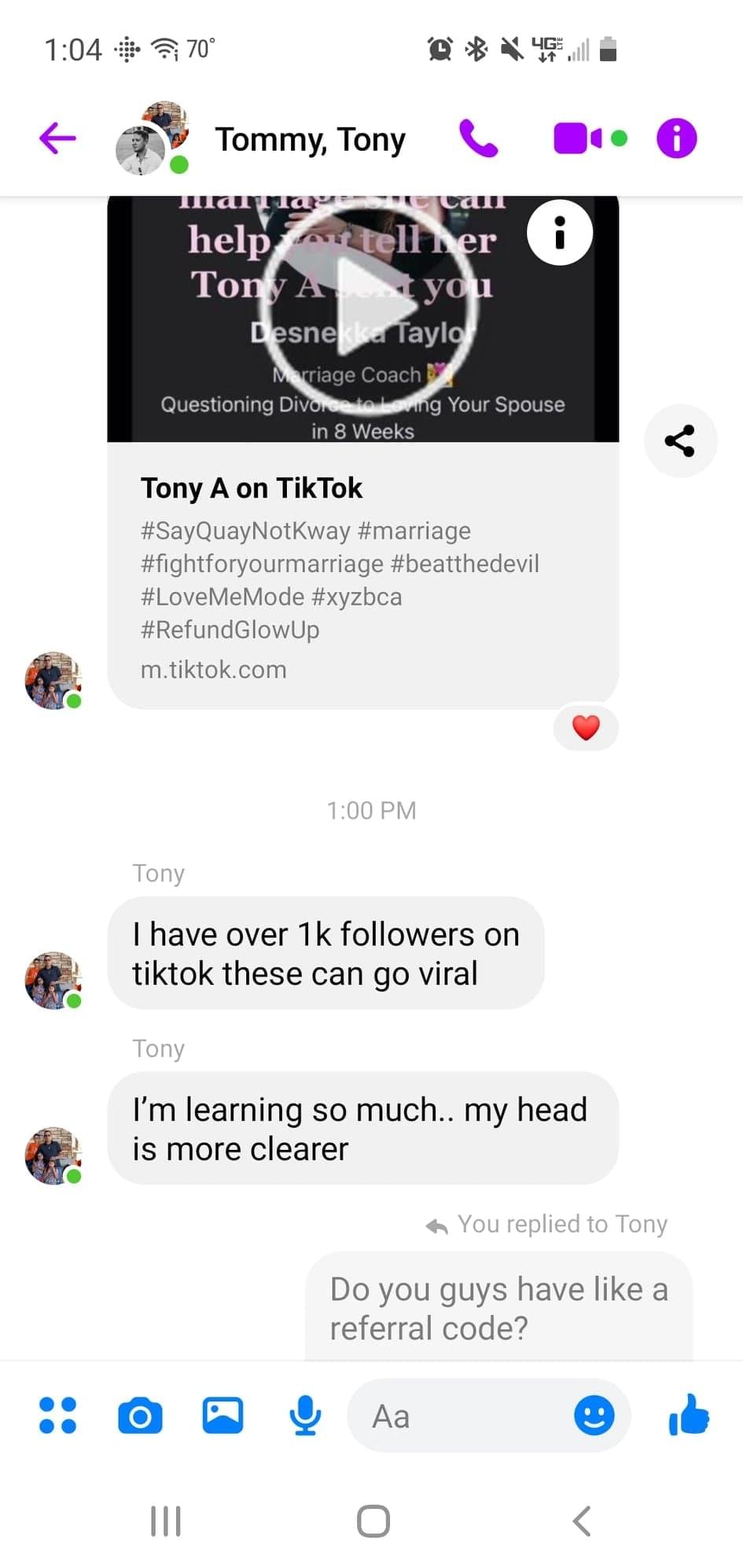Start a video call with the group
The width and height of the screenshot is (743, 1568).
(580, 139)
